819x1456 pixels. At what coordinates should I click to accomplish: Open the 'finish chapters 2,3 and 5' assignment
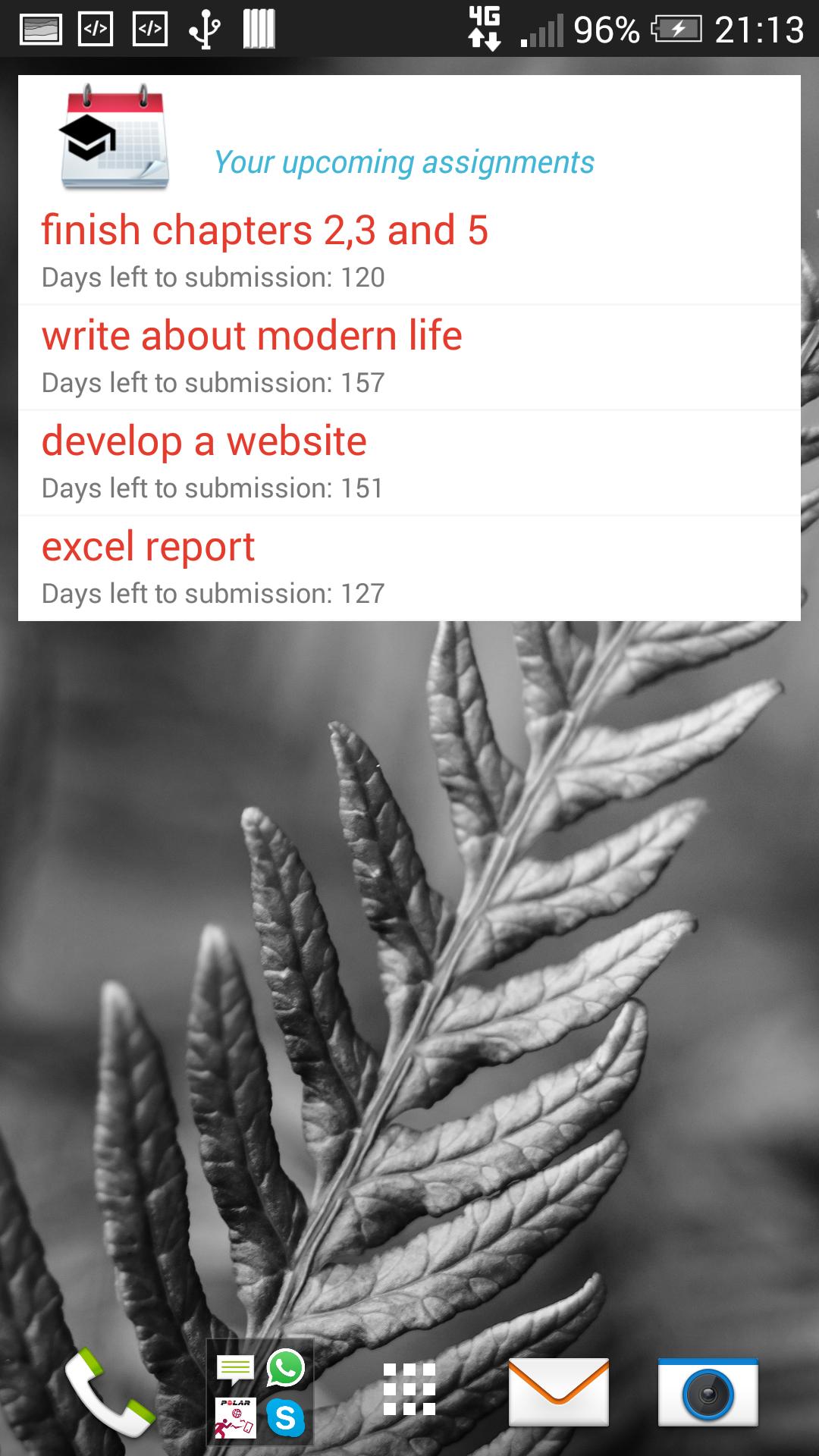409,251
